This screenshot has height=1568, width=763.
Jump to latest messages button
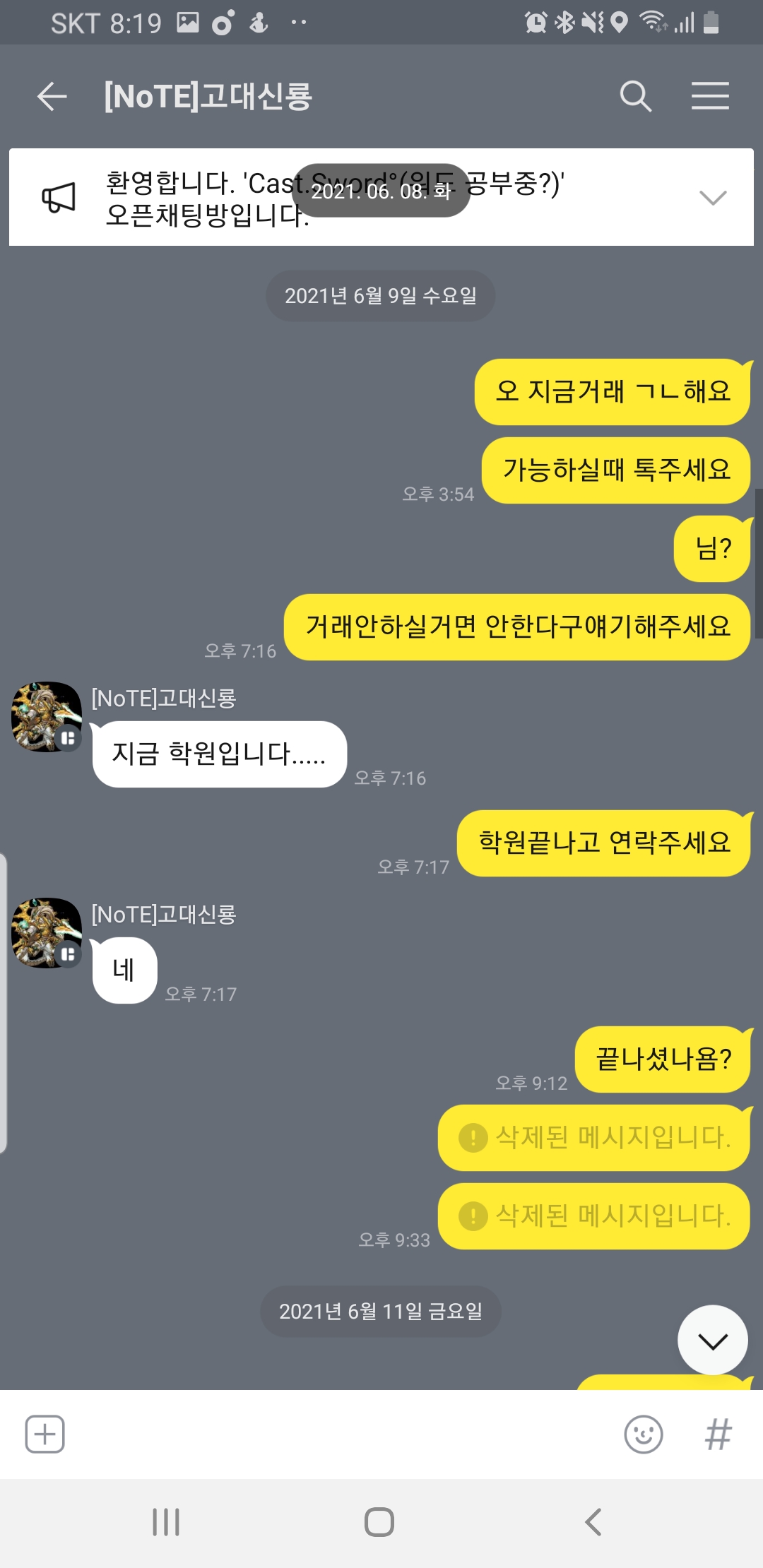click(x=712, y=1340)
